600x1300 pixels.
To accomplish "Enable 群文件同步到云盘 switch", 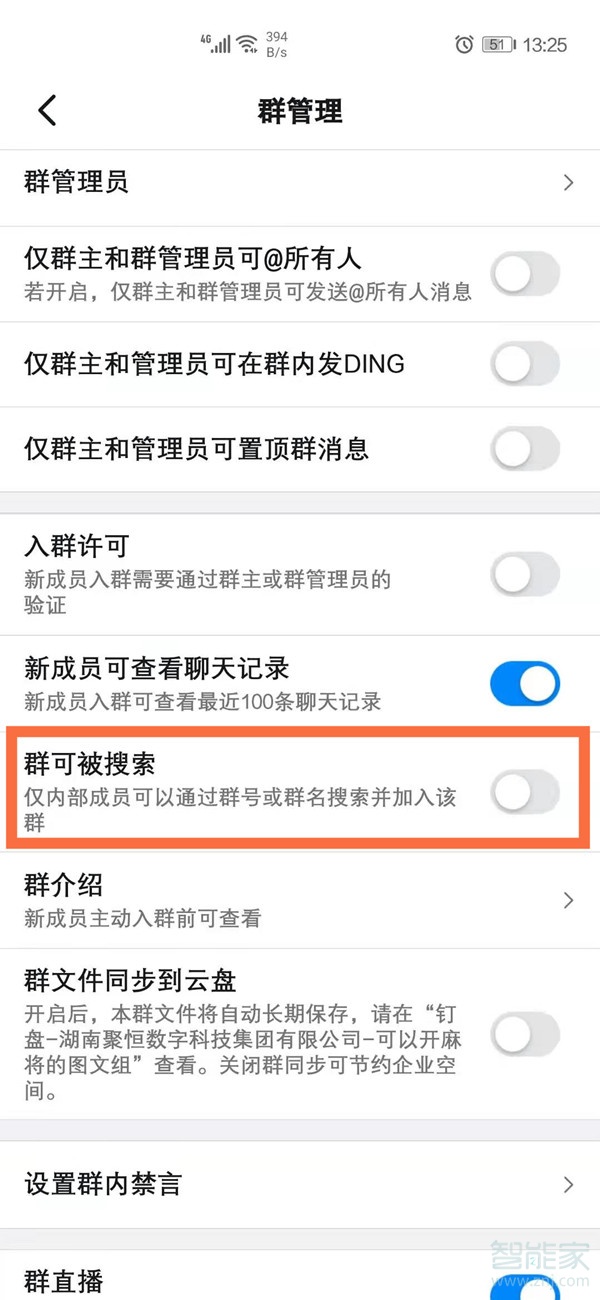I will tap(525, 1034).
